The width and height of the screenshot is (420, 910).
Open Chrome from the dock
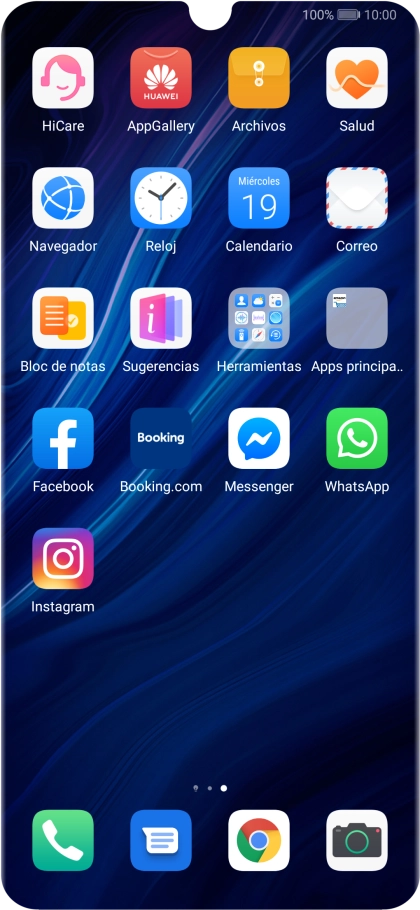(x=259, y=840)
